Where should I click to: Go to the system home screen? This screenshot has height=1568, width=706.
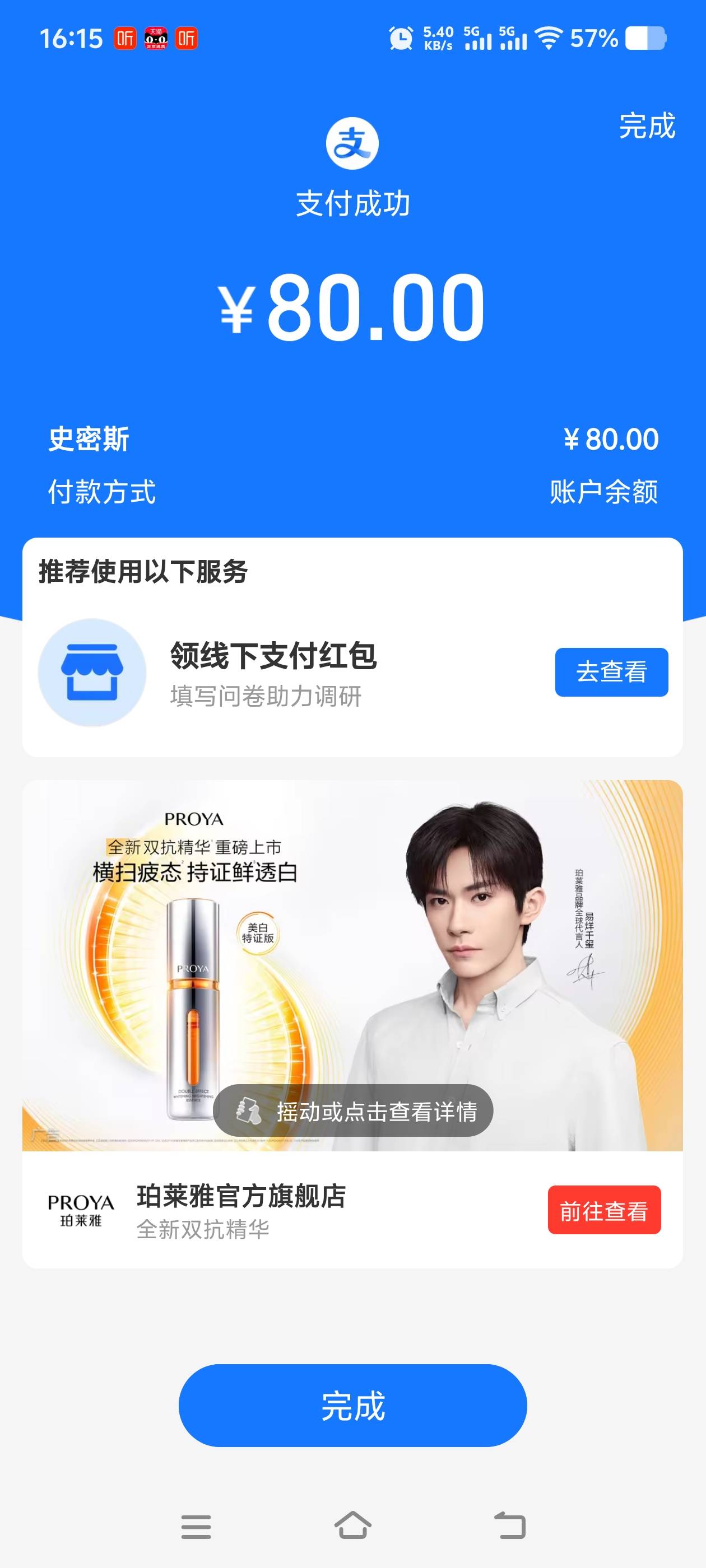pyautogui.click(x=352, y=1526)
